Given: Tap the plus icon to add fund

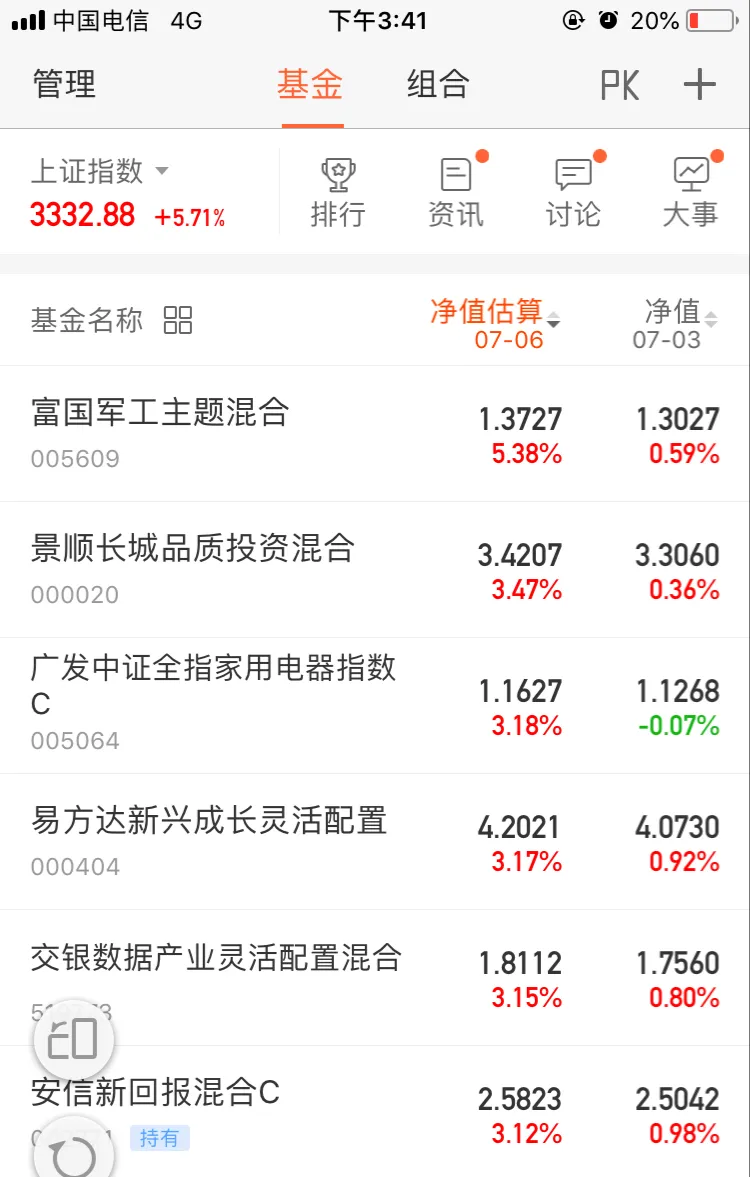Looking at the screenshot, I should (698, 84).
